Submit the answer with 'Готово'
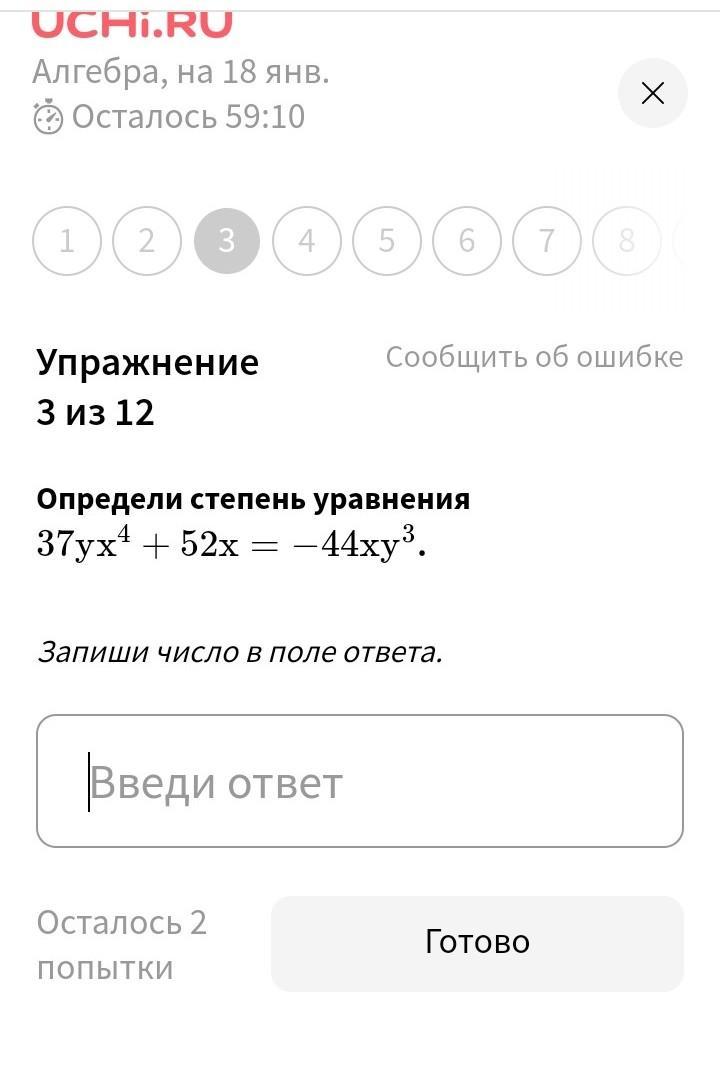 pyautogui.click(x=477, y=943)
